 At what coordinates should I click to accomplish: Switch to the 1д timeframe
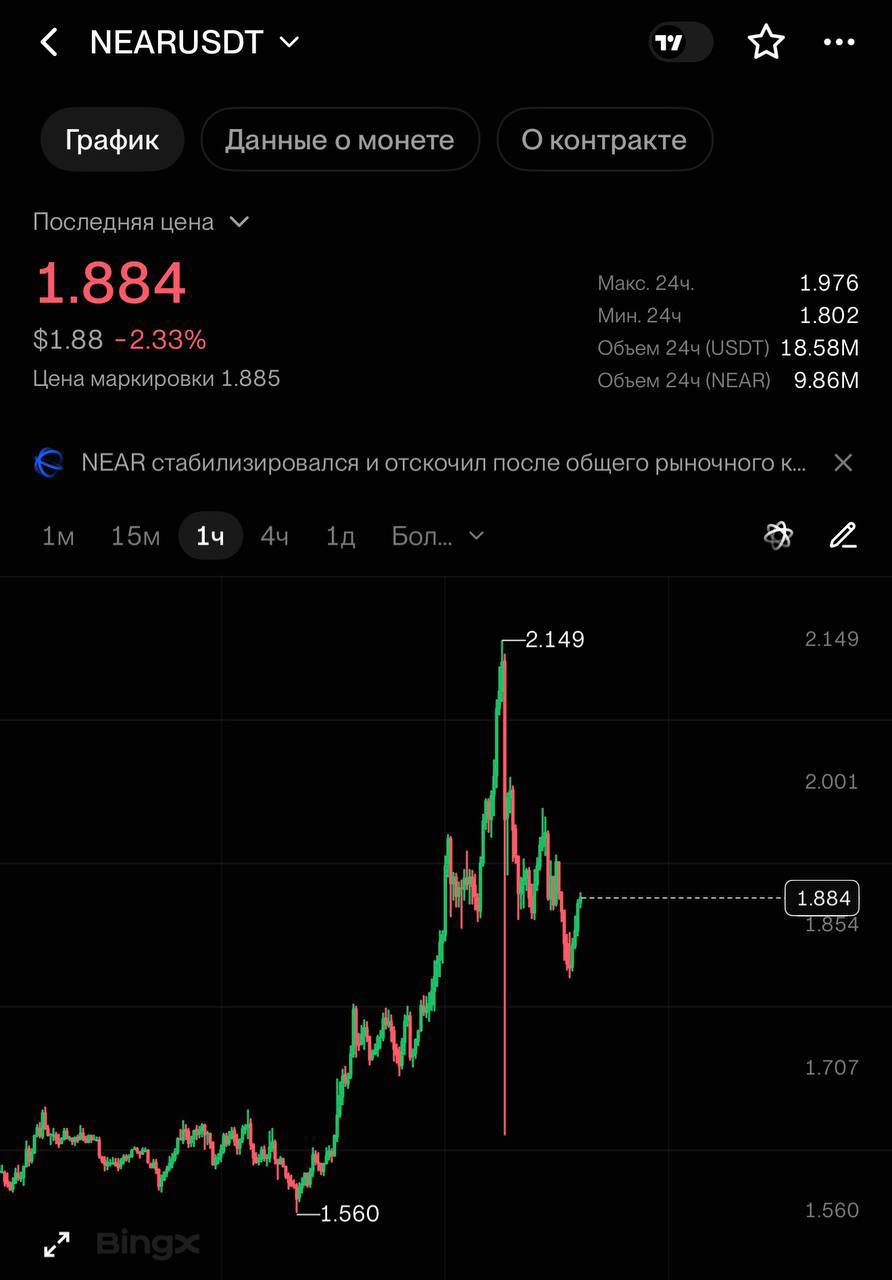pyautogui.click(x=340, y=536)
